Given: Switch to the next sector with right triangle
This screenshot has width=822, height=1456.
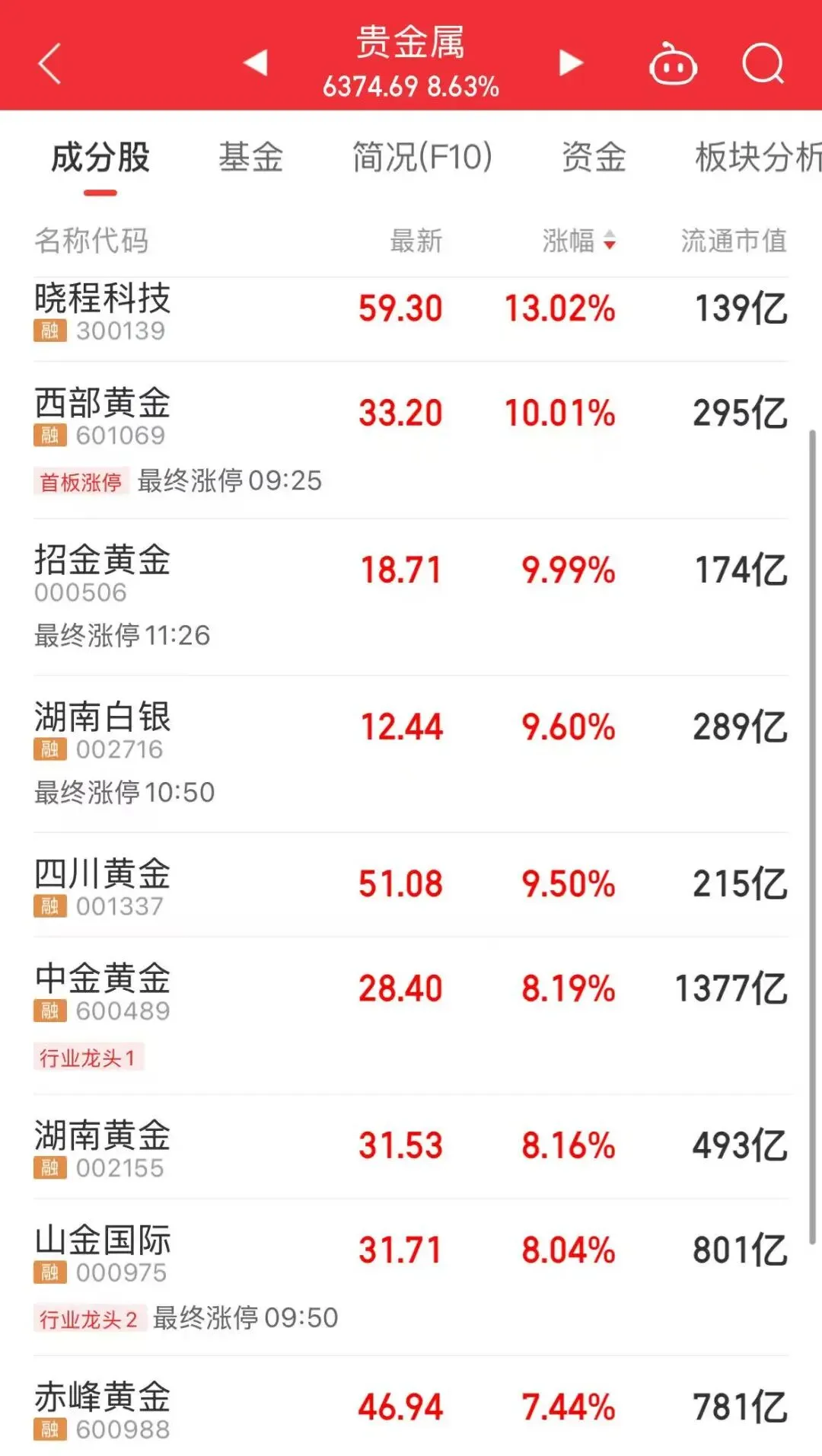Looking at the screenshot, I should click(x=570, y=62).
